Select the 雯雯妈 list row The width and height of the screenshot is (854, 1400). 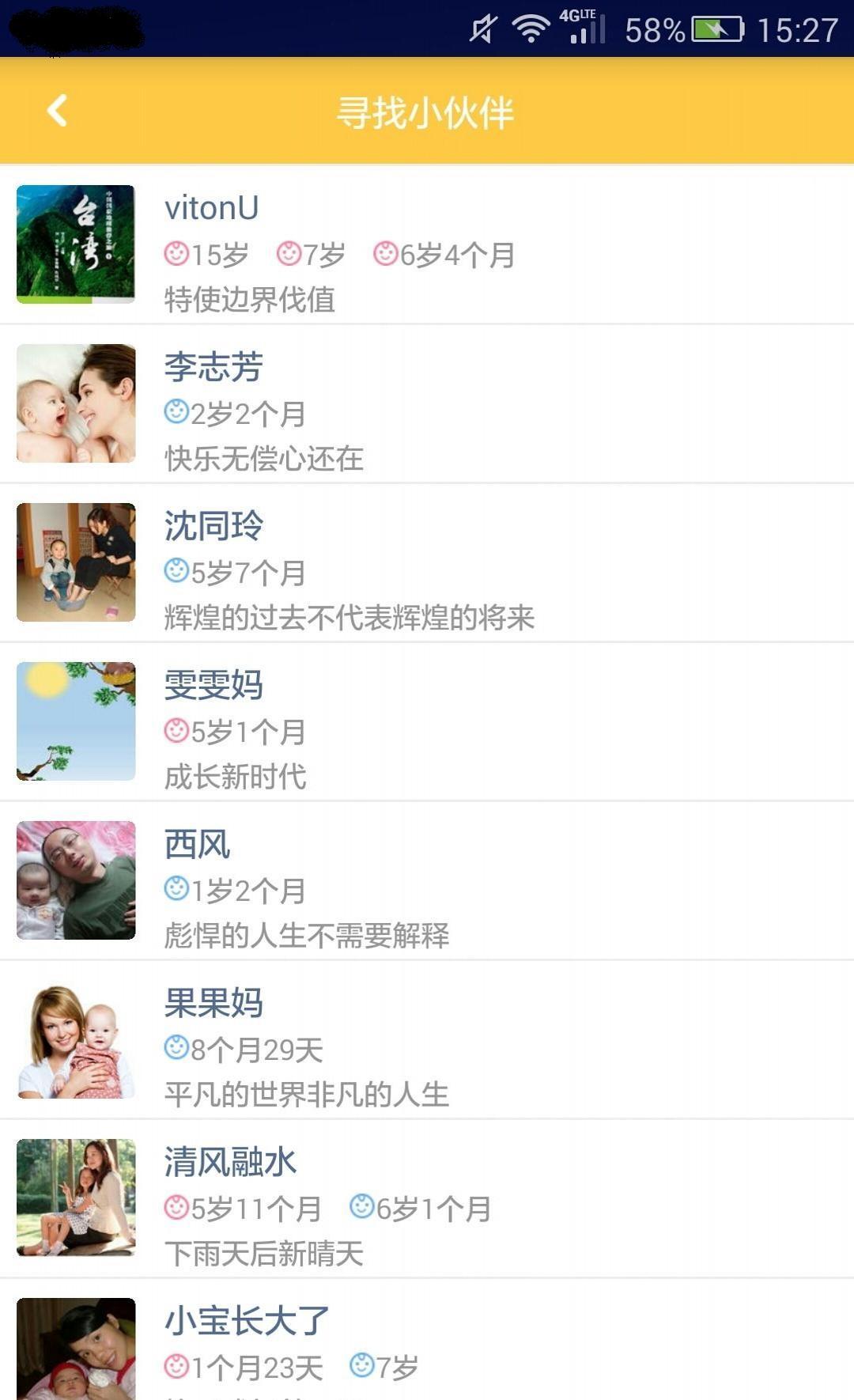point(427,722)
